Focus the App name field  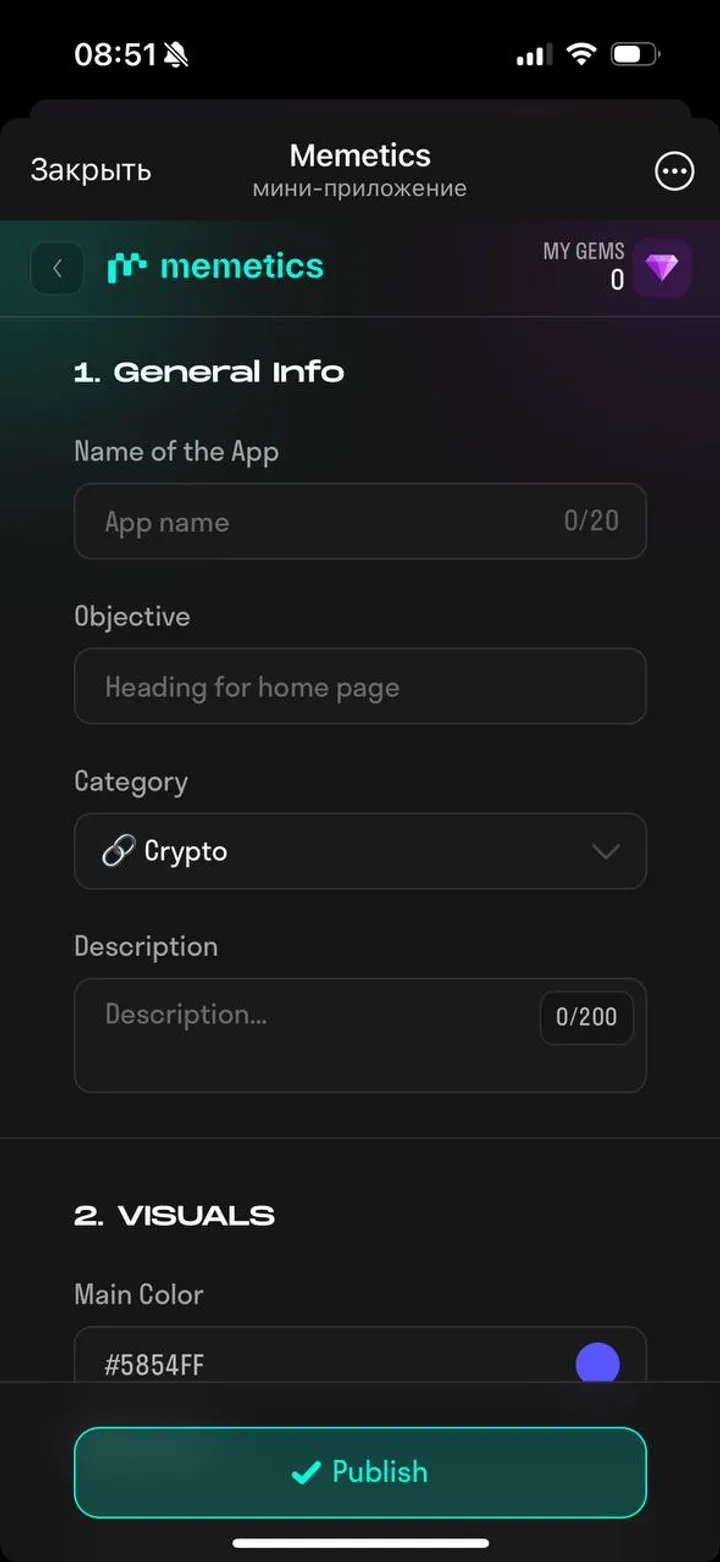point(330,522)
